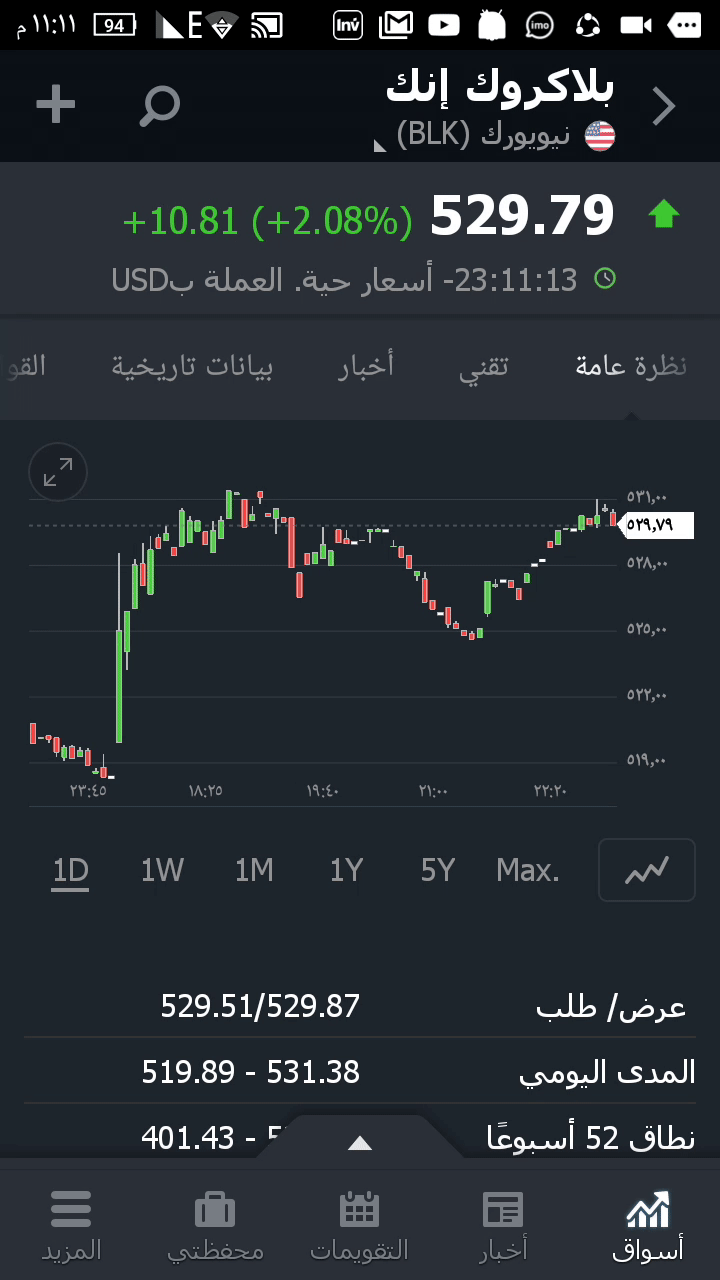Toggle the chart type button
Image resolution: width=720 pixels, height=1280 pixels.
(646, 870)
